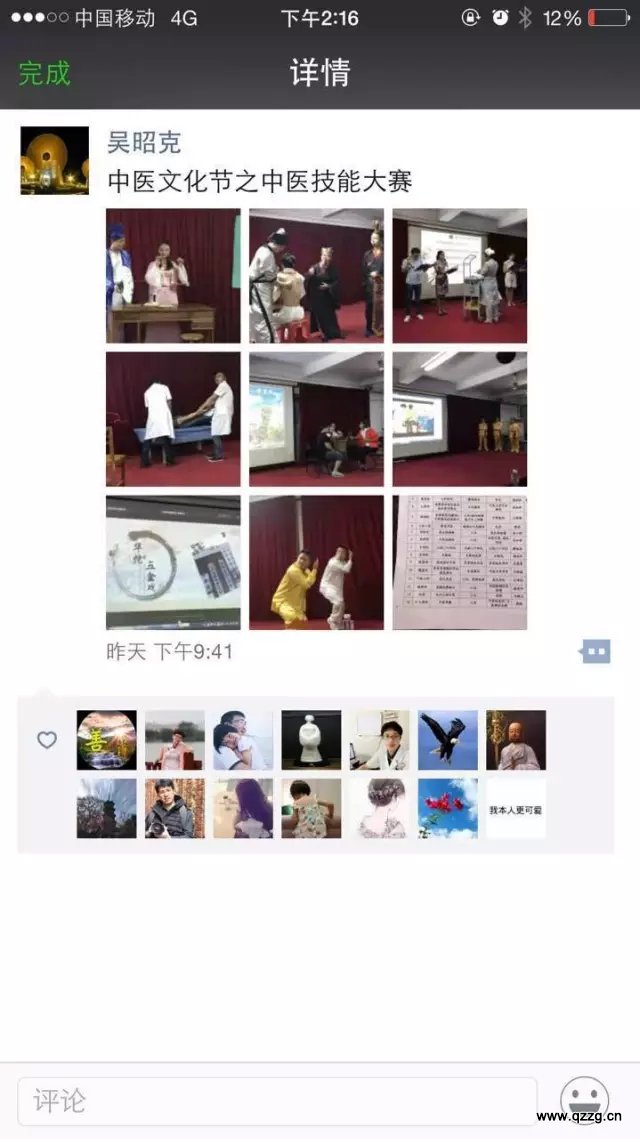
Task: Tap 完成 to close the detail page
Action: pyautogui.click(x=45, y=73)
